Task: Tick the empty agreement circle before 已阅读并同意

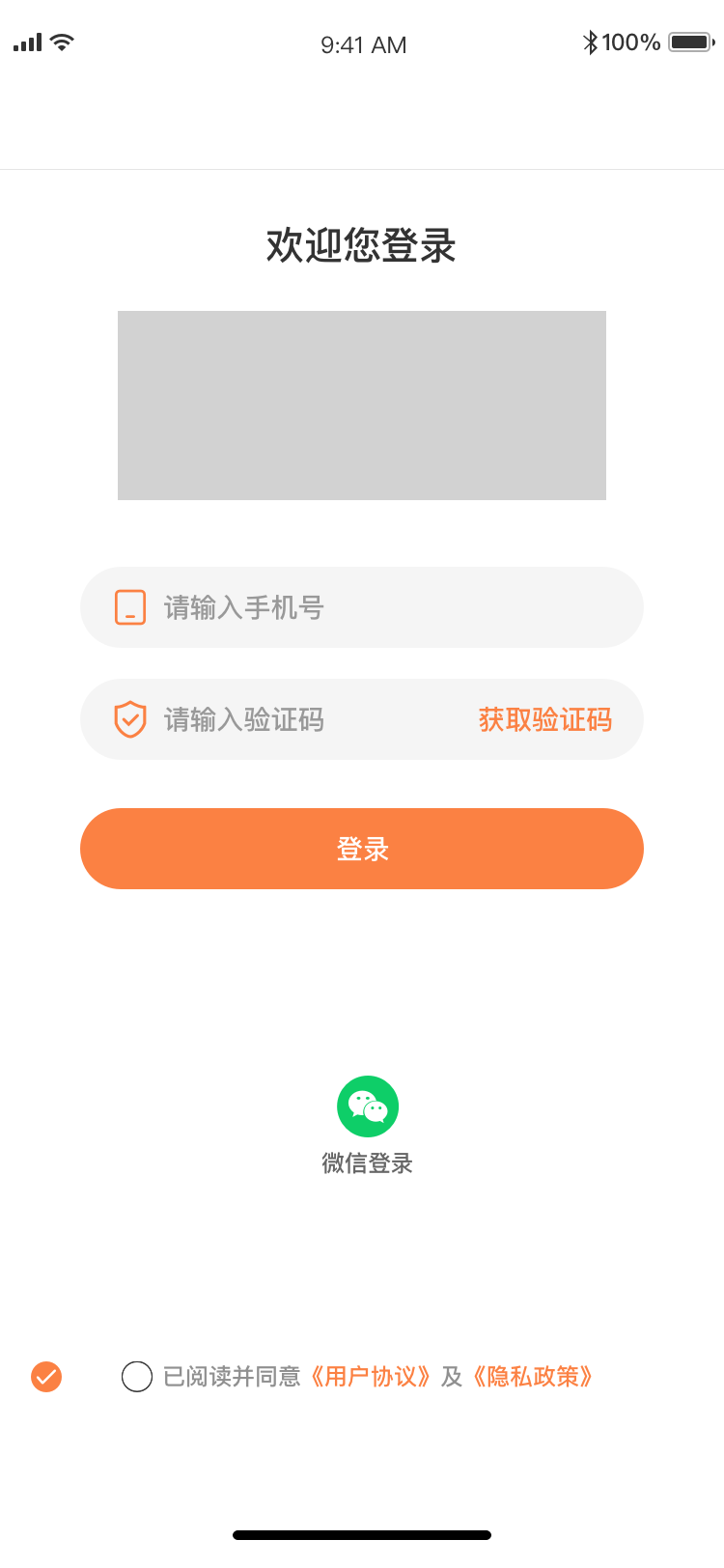Action: (137, 1377)
